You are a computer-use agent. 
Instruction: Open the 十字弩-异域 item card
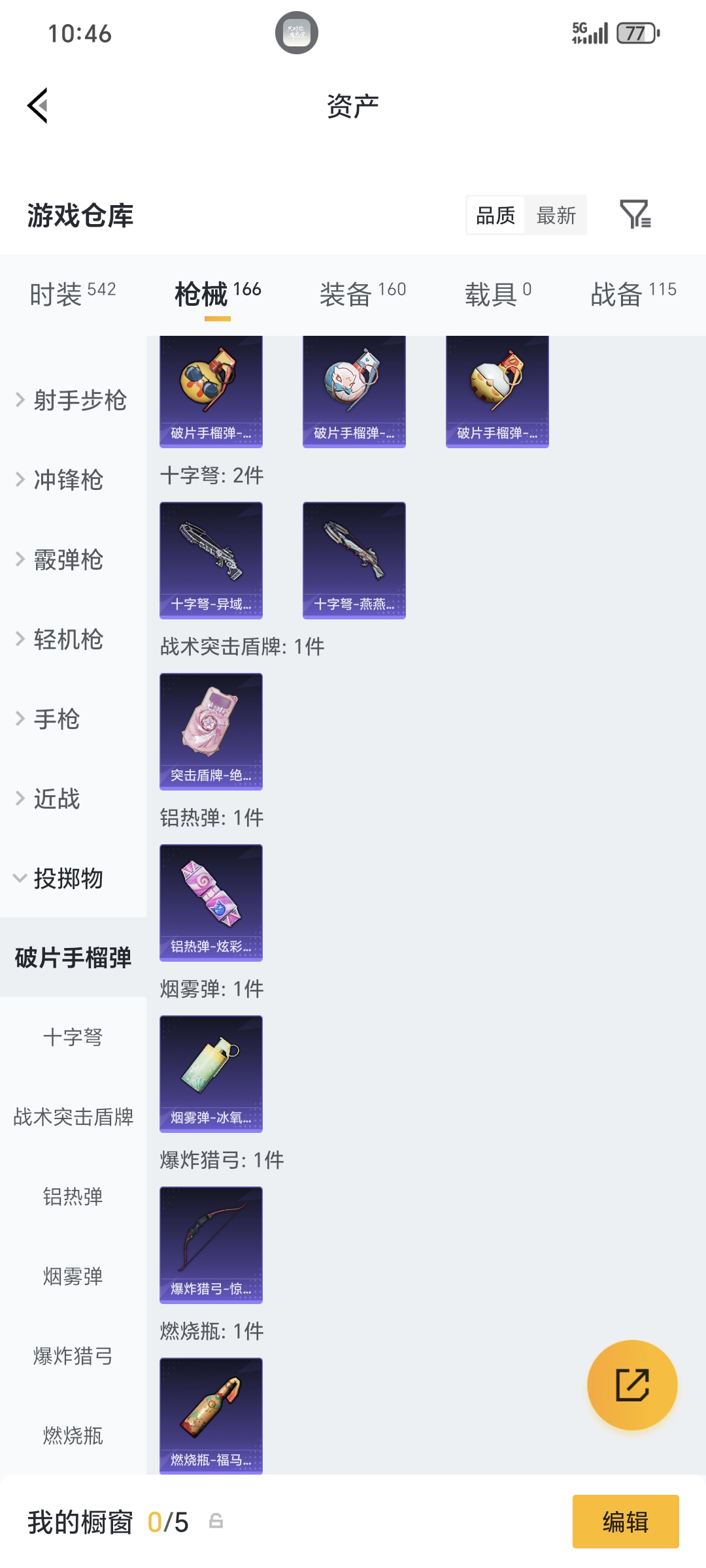(211, 560)
